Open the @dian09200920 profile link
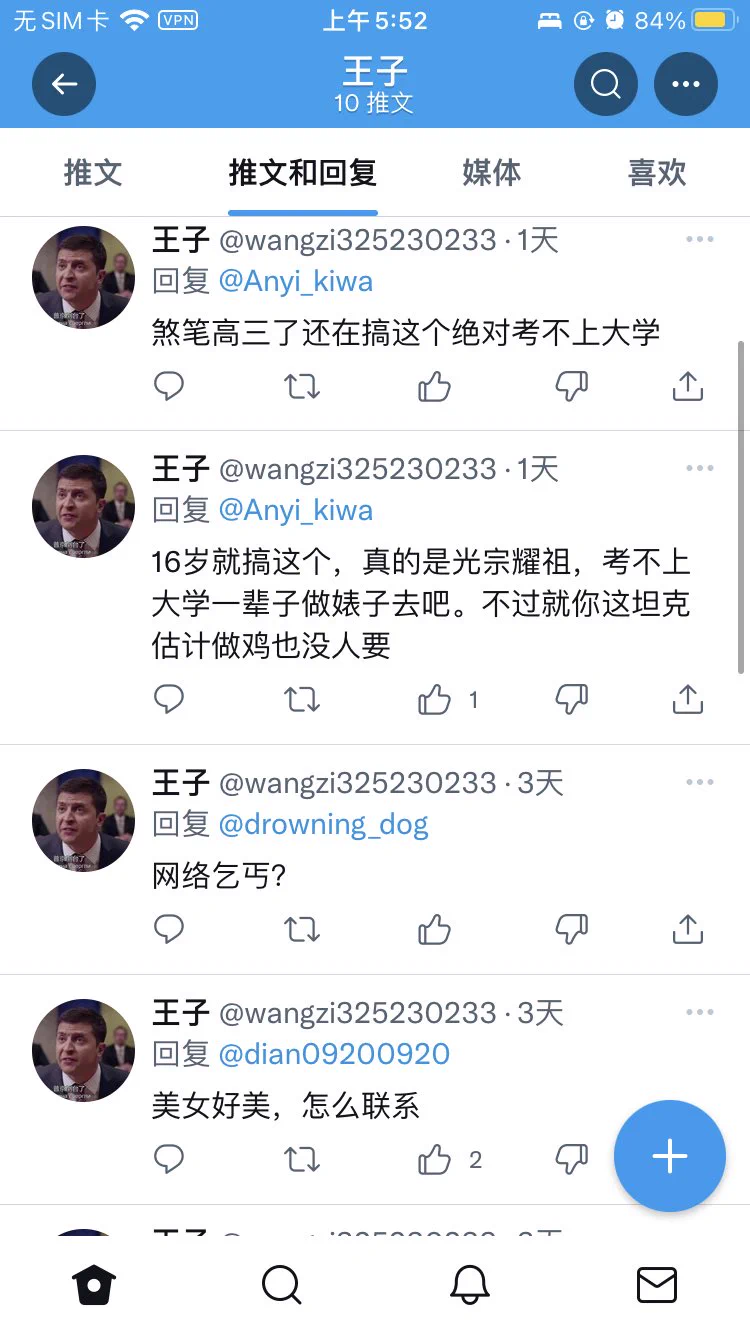The height and width of the screenshot is (1334, 750). [x=334, y=1054]
